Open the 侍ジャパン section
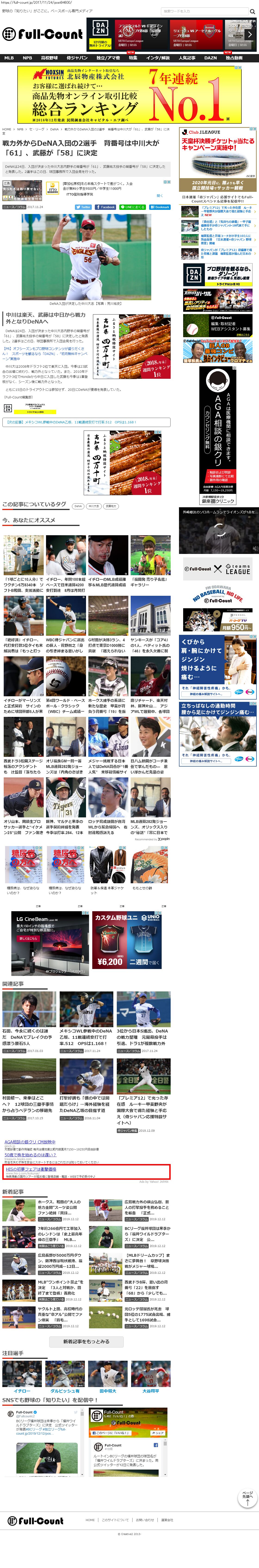Screen dimensions: 259x1568 (77, 58)
